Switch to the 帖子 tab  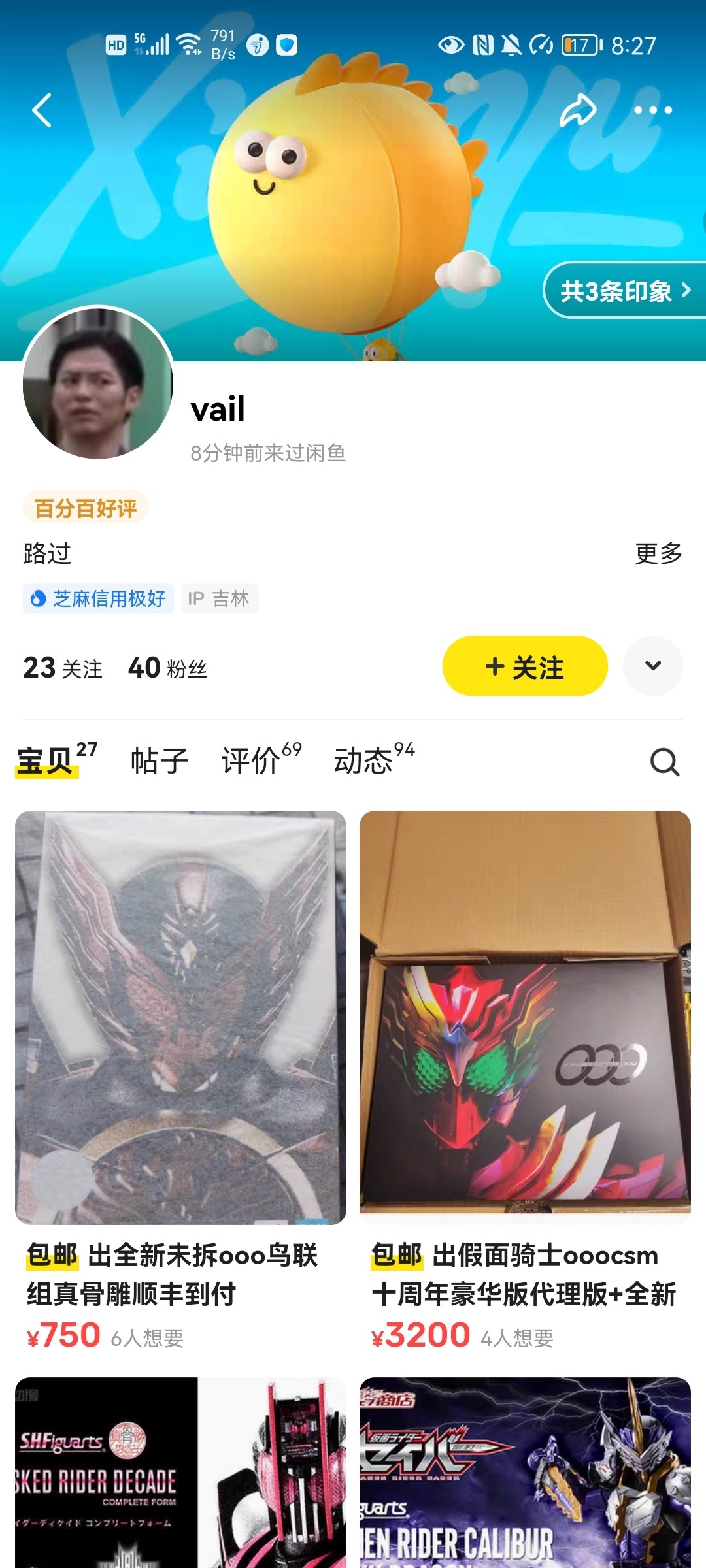[160, 761]
